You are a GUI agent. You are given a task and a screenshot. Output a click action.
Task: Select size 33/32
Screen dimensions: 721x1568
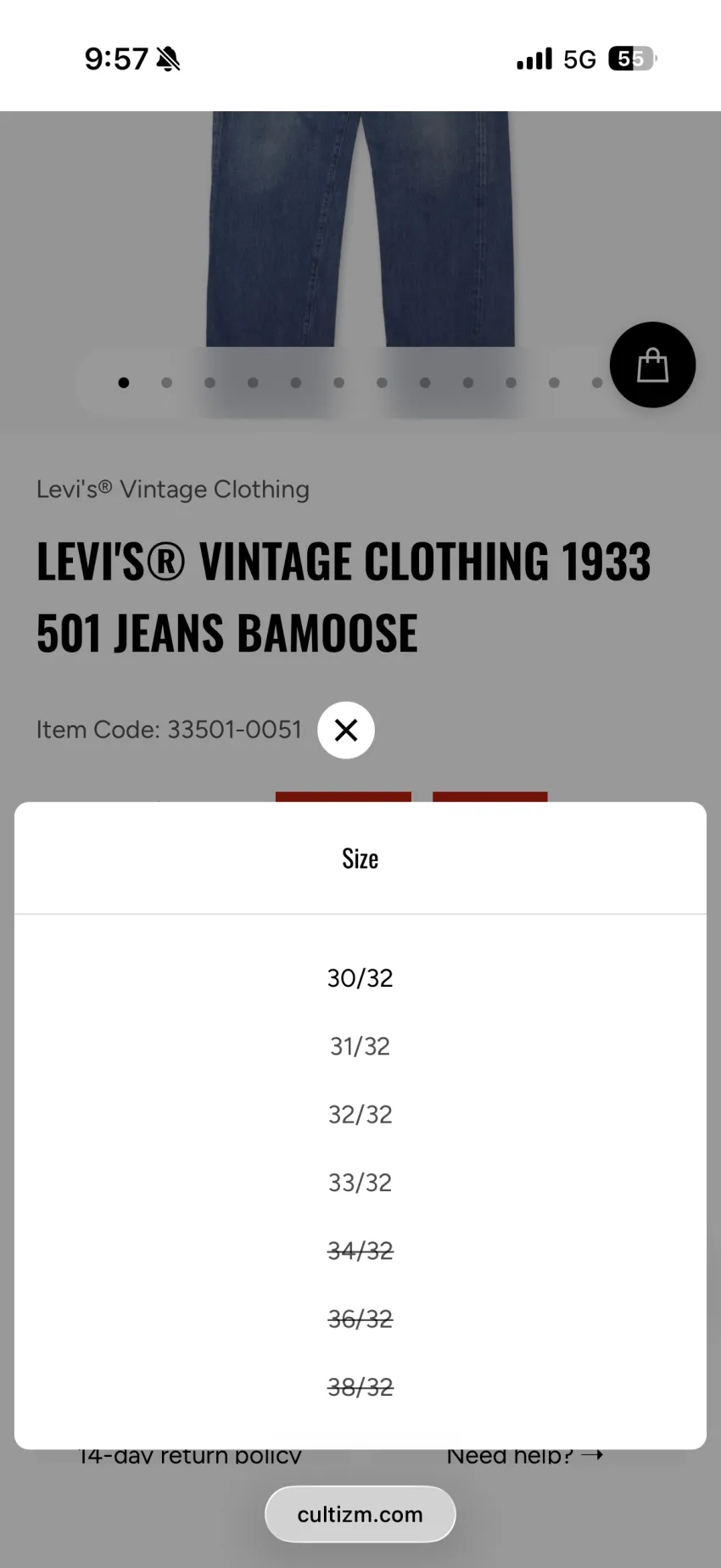(x=360, y=1183)
